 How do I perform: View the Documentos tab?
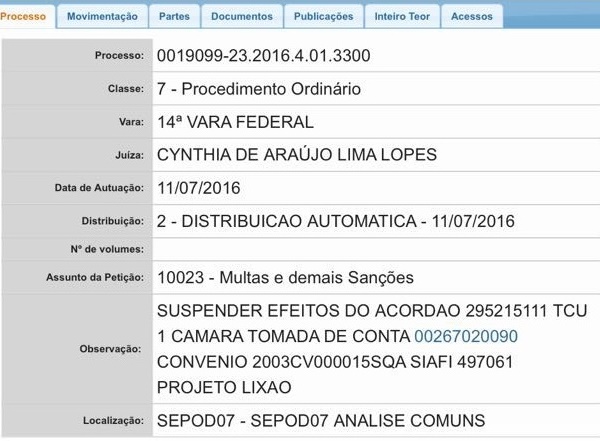click(242, 16)
